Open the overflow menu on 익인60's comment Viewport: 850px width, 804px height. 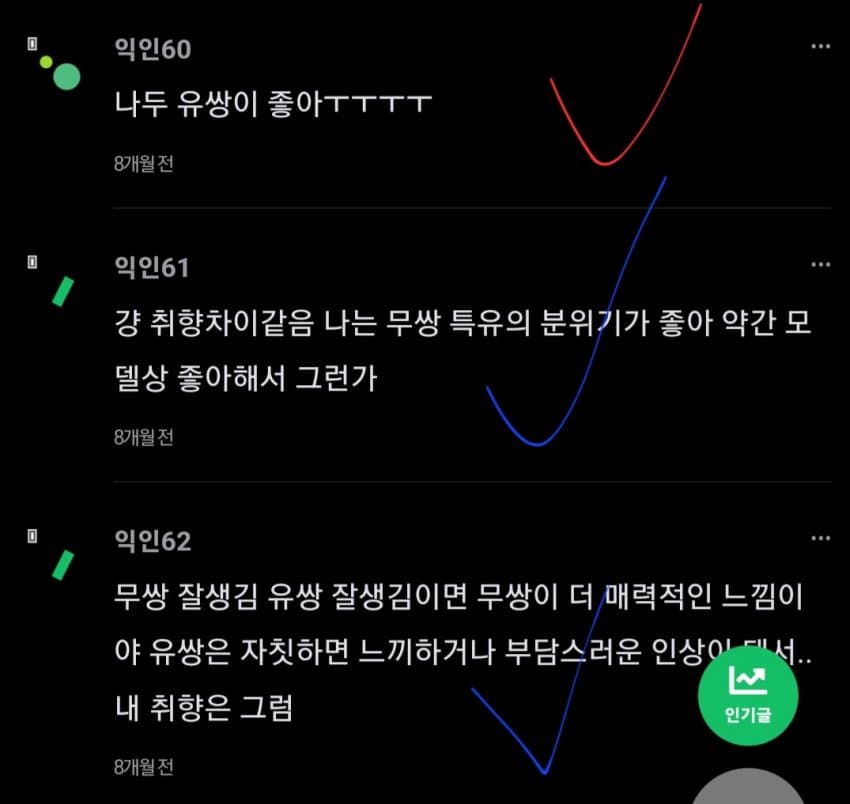pos(820,47)
